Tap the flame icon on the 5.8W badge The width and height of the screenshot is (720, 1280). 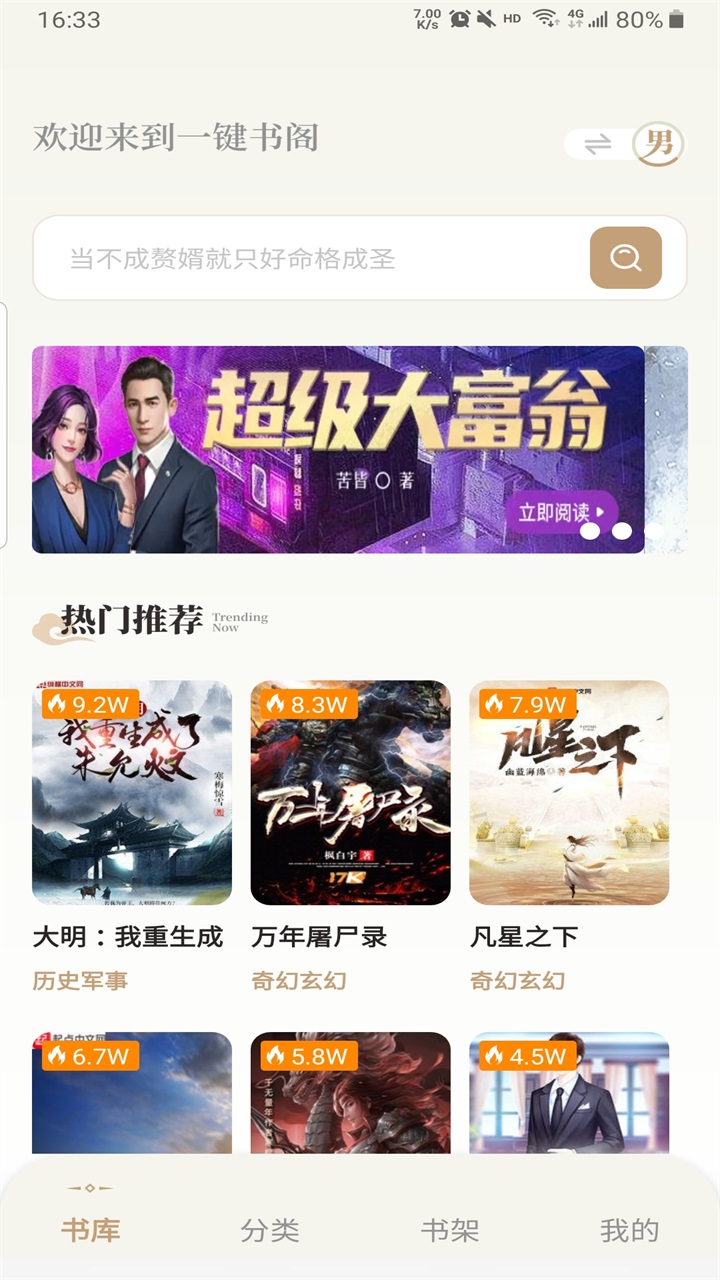278,1056
